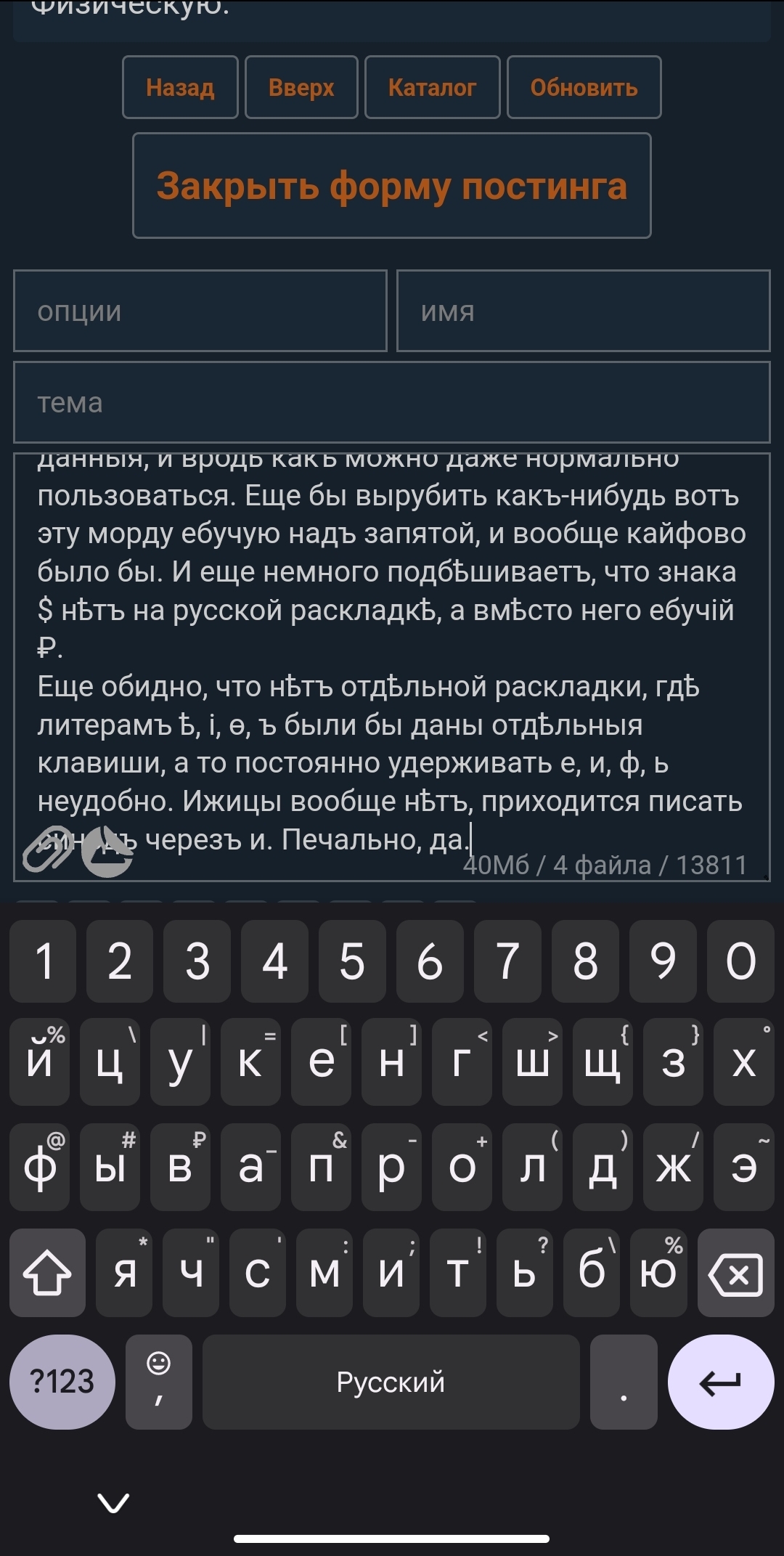This screenshot has width=784, height=1556.
Task: Switch to the ?123 symbols keyboard
Action: coord(62,1382)
